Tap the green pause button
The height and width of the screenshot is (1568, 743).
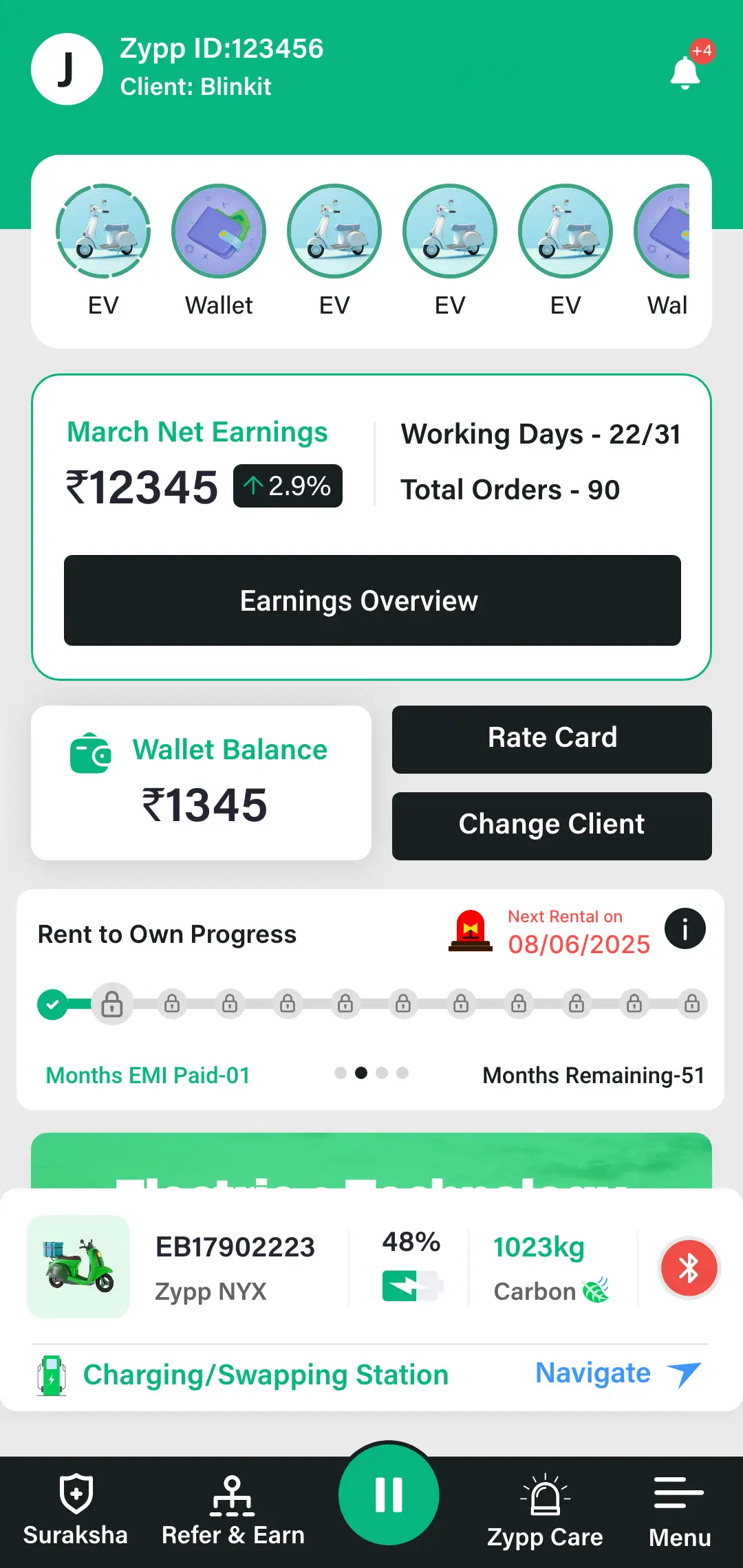[389, 1494]
